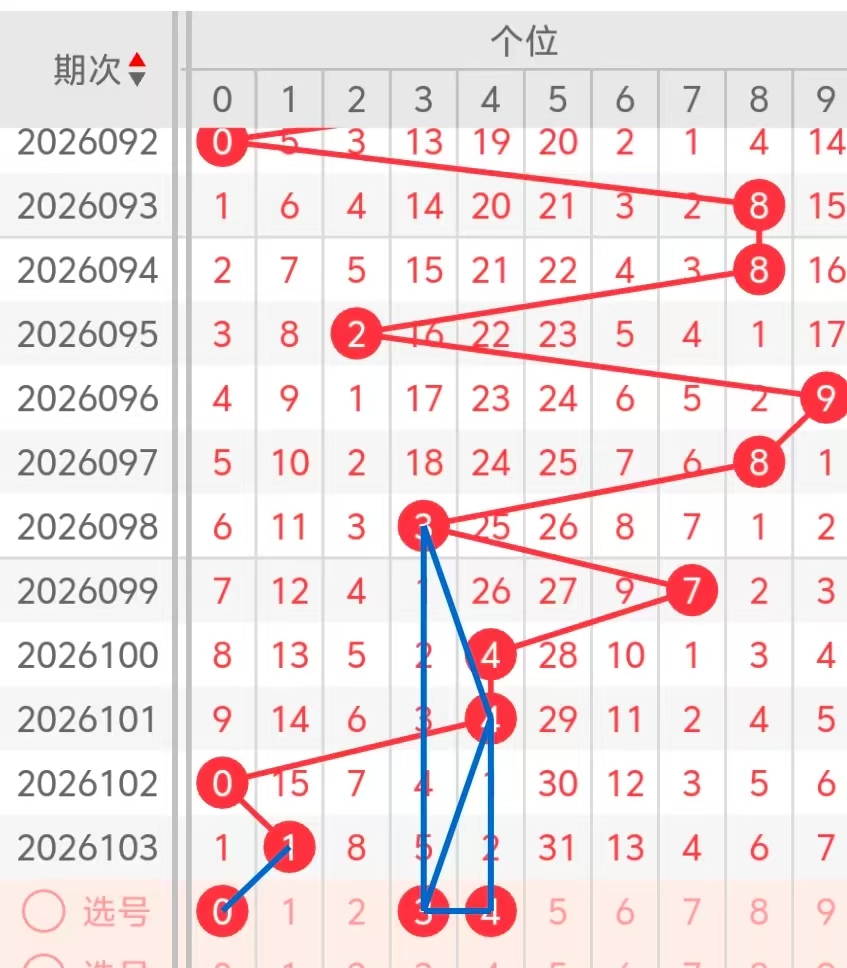Pick number 1 in the 选号 row

290,911
